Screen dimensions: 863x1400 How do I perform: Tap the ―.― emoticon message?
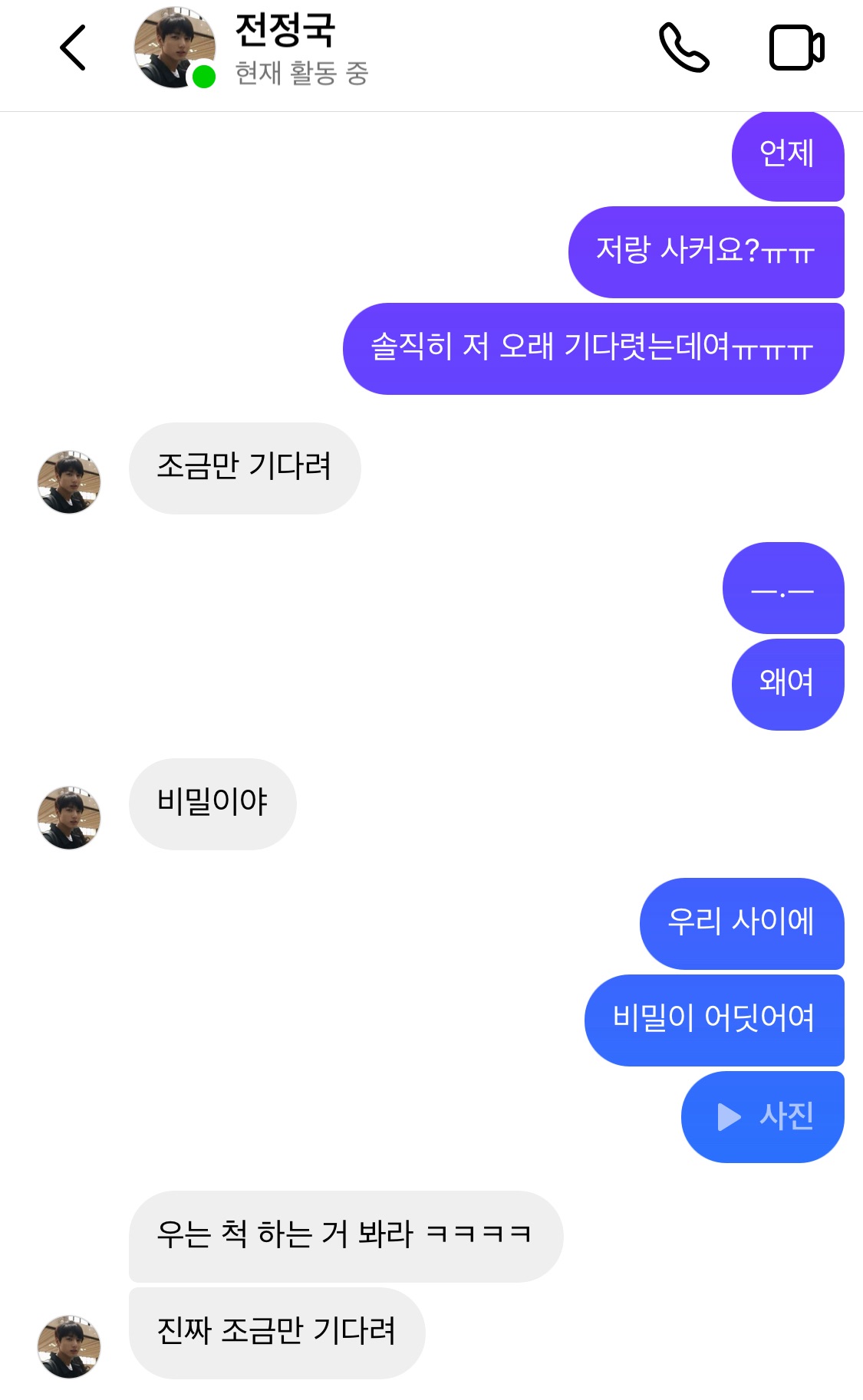pyautogui.click(x=783, y=589)
